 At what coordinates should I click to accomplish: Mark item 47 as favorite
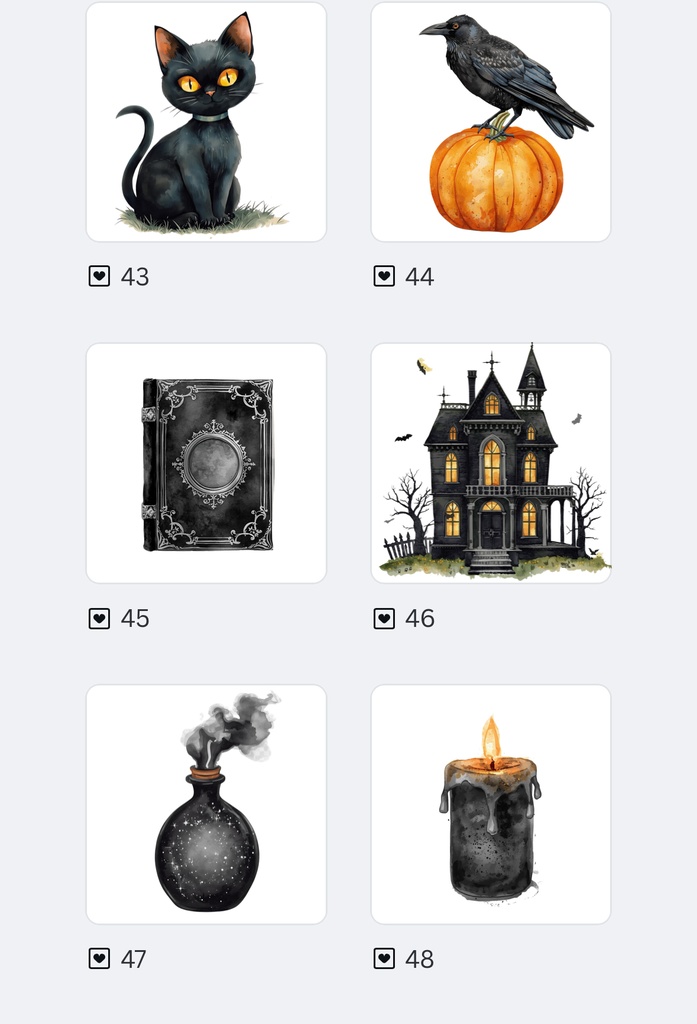click(99, 959)
